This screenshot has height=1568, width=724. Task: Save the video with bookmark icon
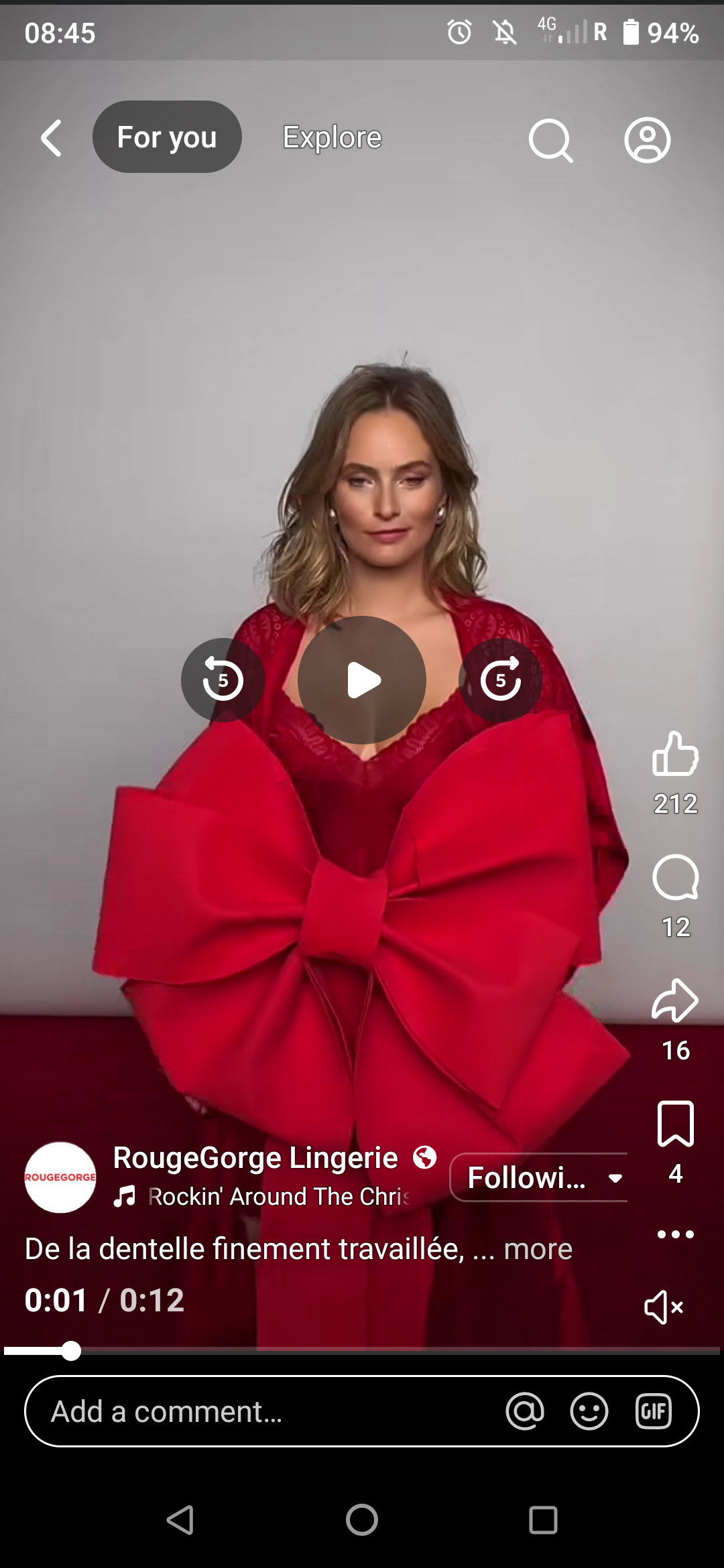coord(675,1124)
